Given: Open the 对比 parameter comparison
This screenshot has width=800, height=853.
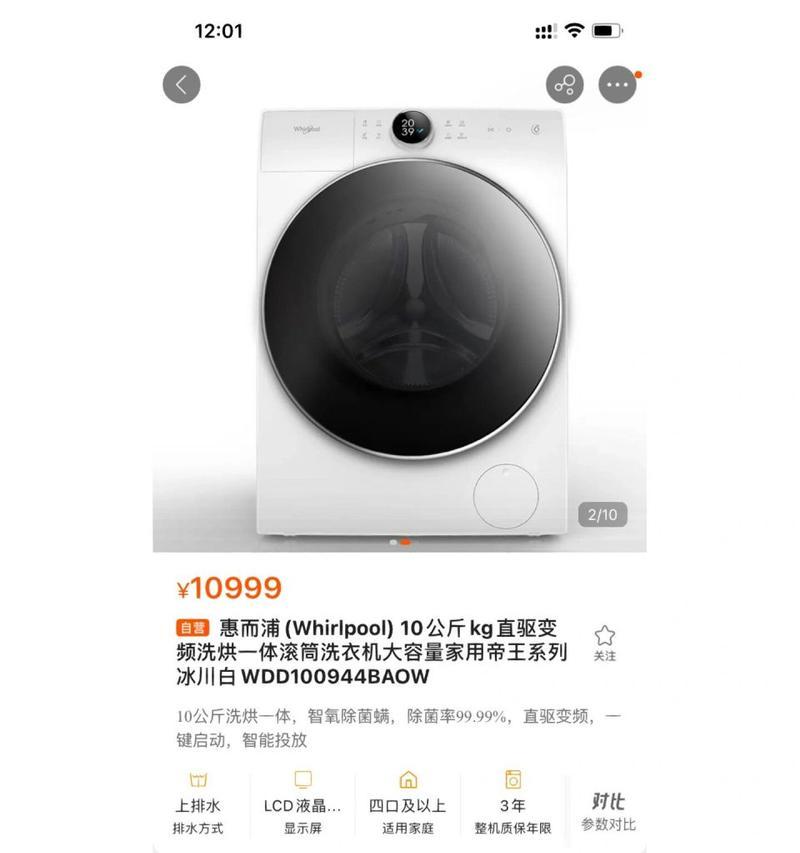Looking at the screenshot, I should [608, 811].
